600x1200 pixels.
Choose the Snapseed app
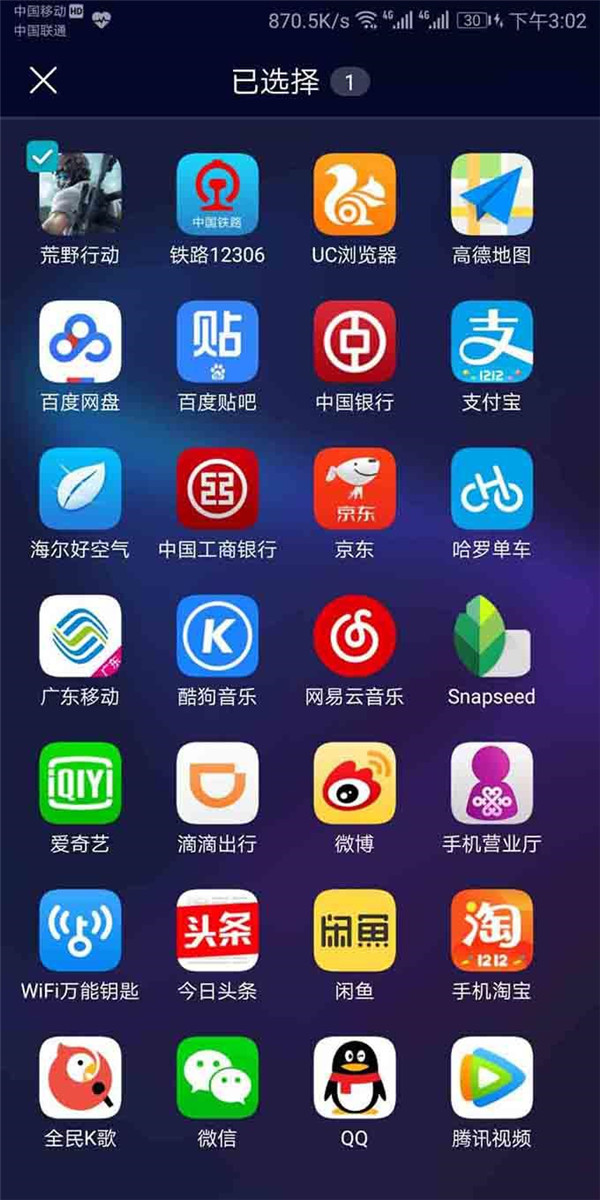pyautogui.click(x=491, y=636)
